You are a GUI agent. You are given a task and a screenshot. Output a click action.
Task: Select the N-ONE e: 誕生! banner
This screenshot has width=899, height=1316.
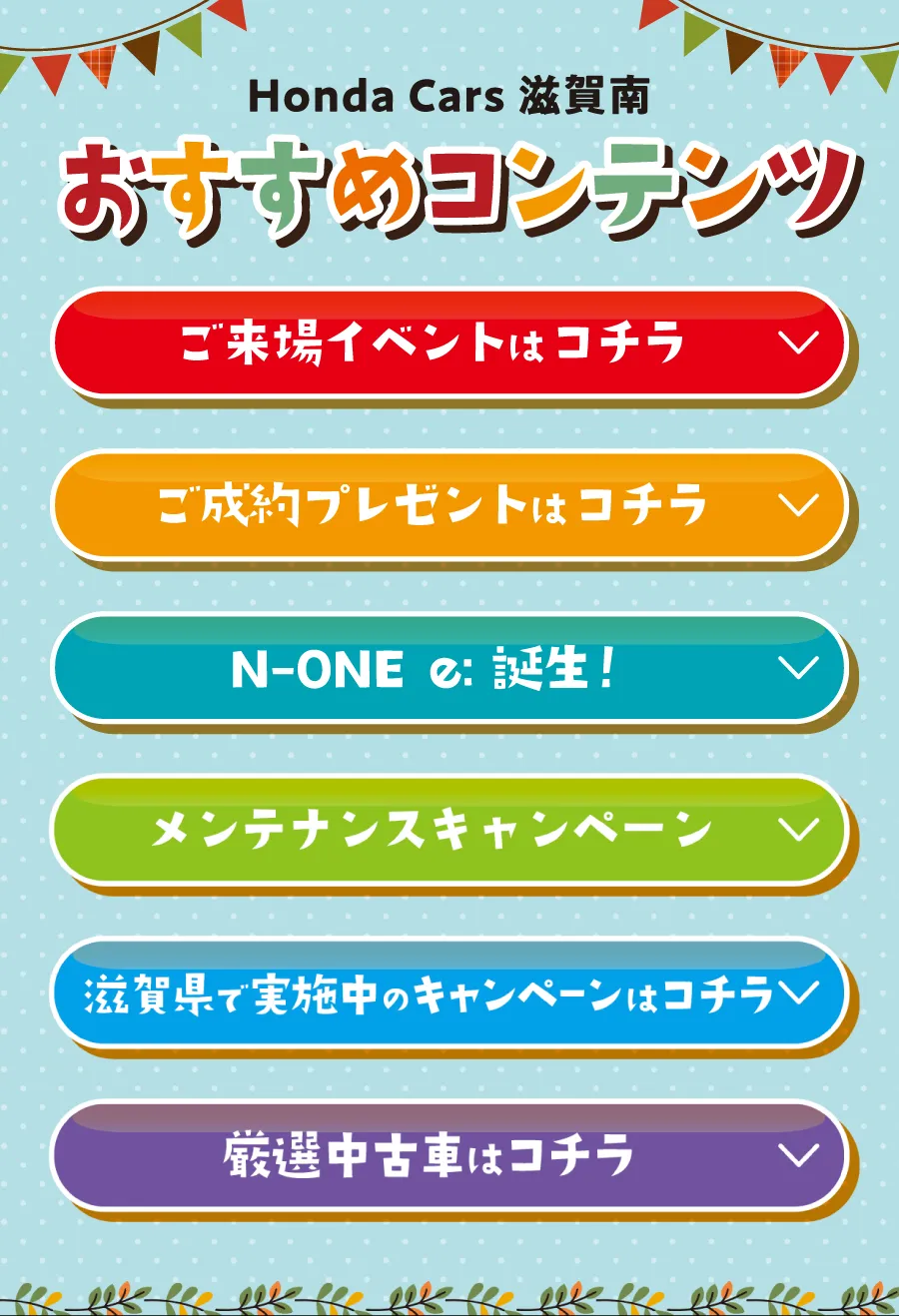click(430, 670)
